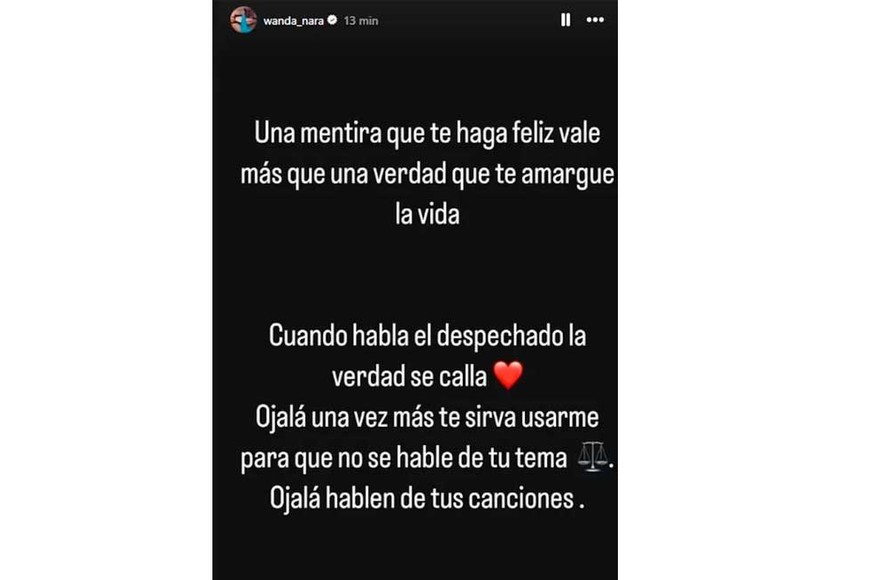Open the story's more options menu

pyautogui.click(x=595, y=19)
